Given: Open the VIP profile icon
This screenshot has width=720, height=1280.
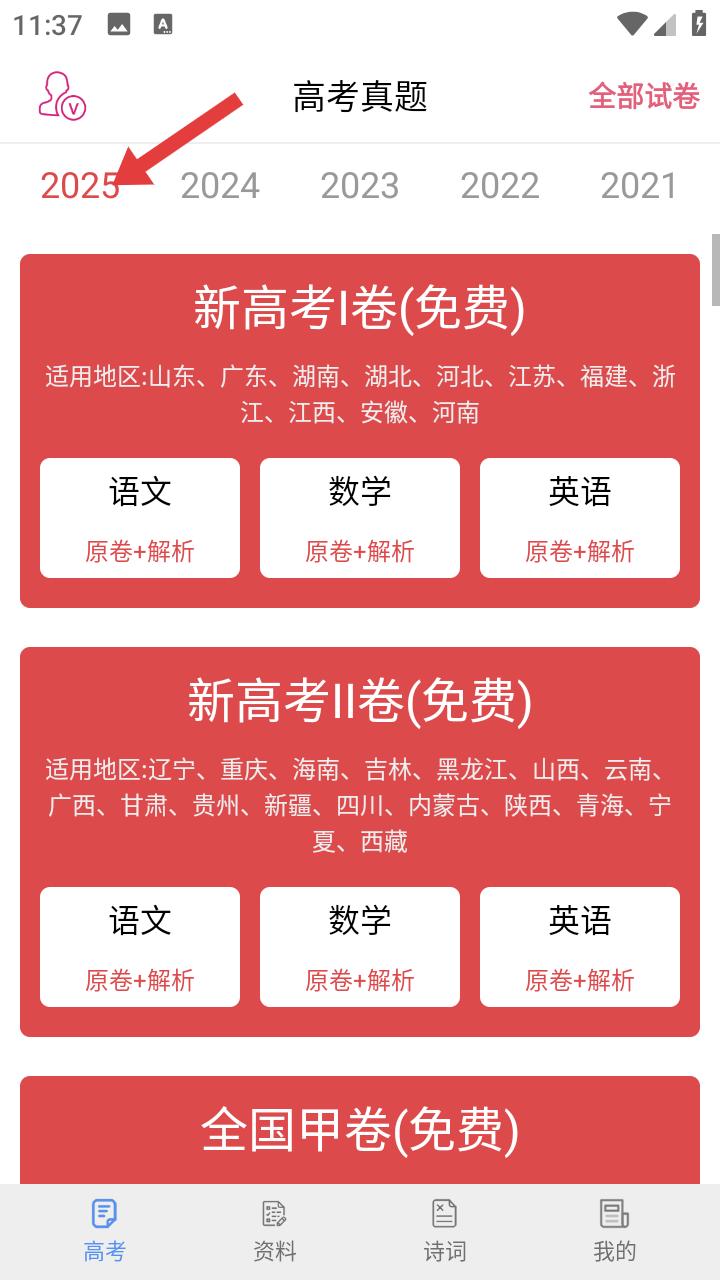Looking at the screenshot, I should [x=62, y=97].
